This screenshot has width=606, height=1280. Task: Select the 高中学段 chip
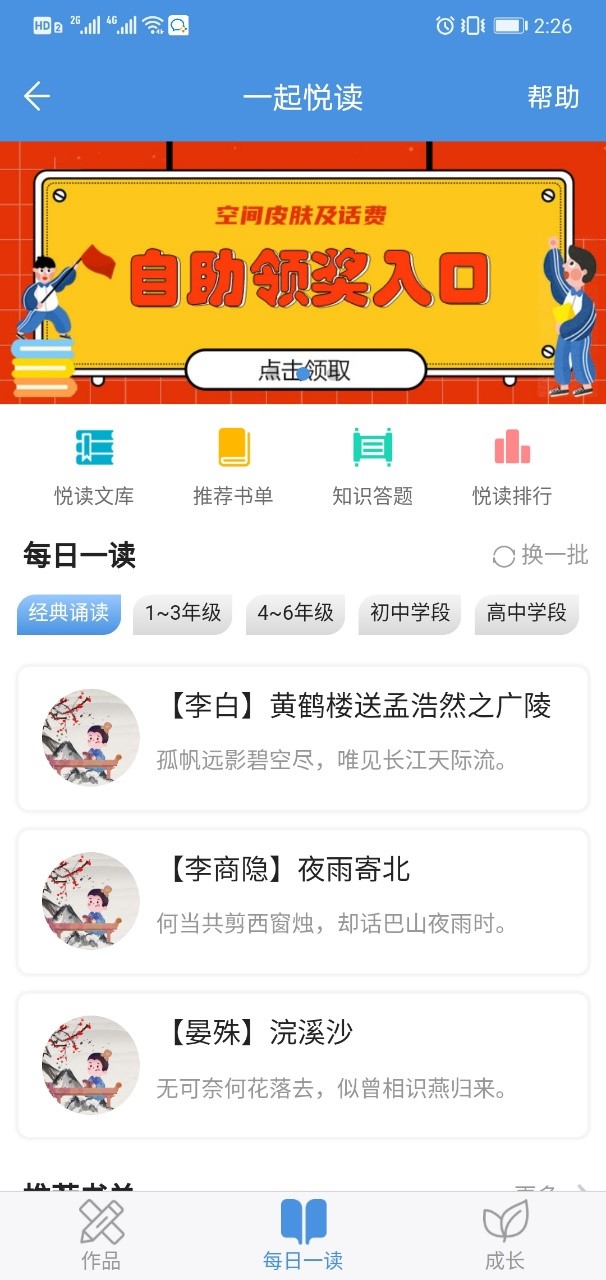[x=526, y=613]
